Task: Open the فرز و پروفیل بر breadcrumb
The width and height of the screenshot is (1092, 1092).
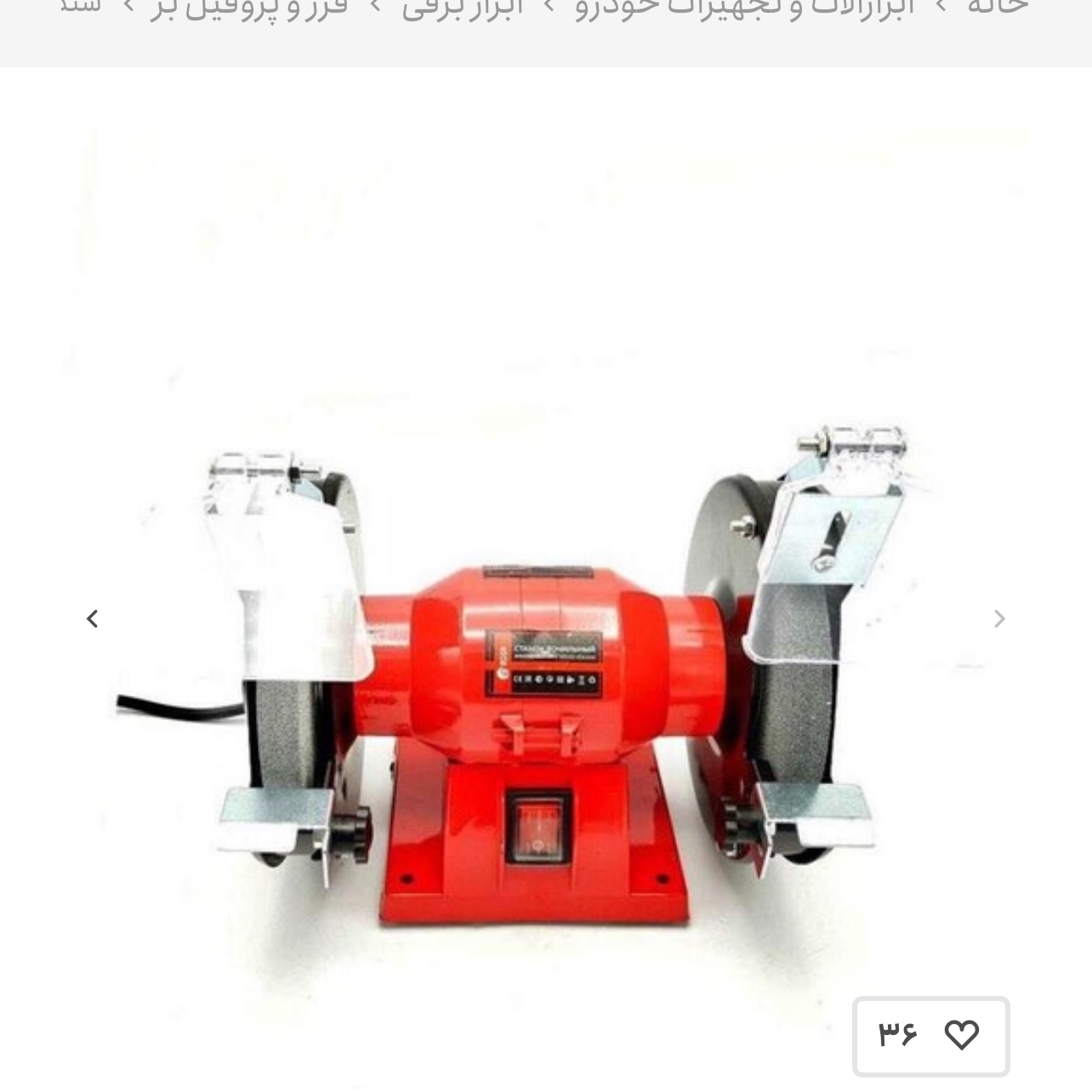Action: [248, 8]
